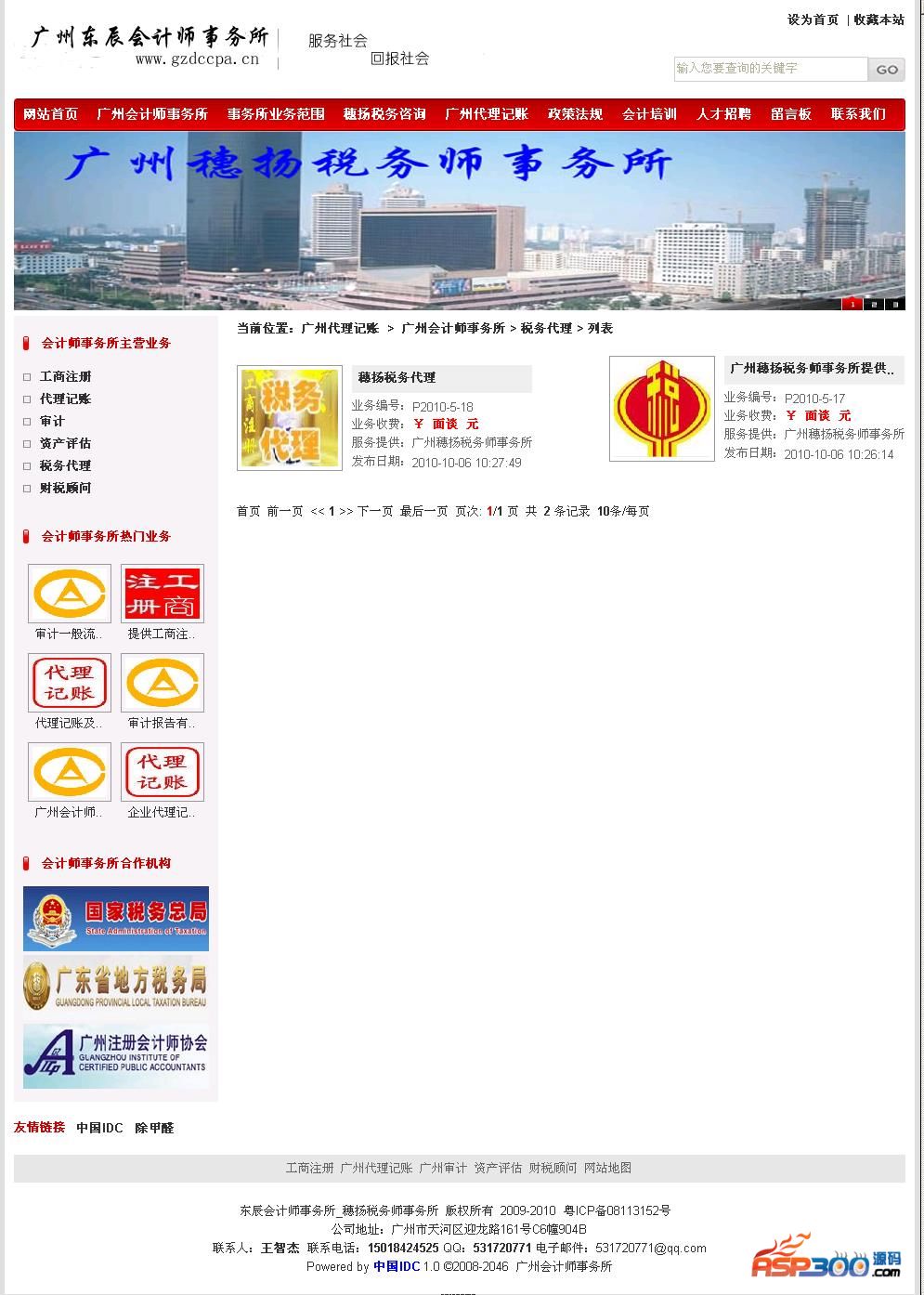Open the 穗扬税务代理 listing title
Screen dimensions: 924x1295
pos(397,377)
